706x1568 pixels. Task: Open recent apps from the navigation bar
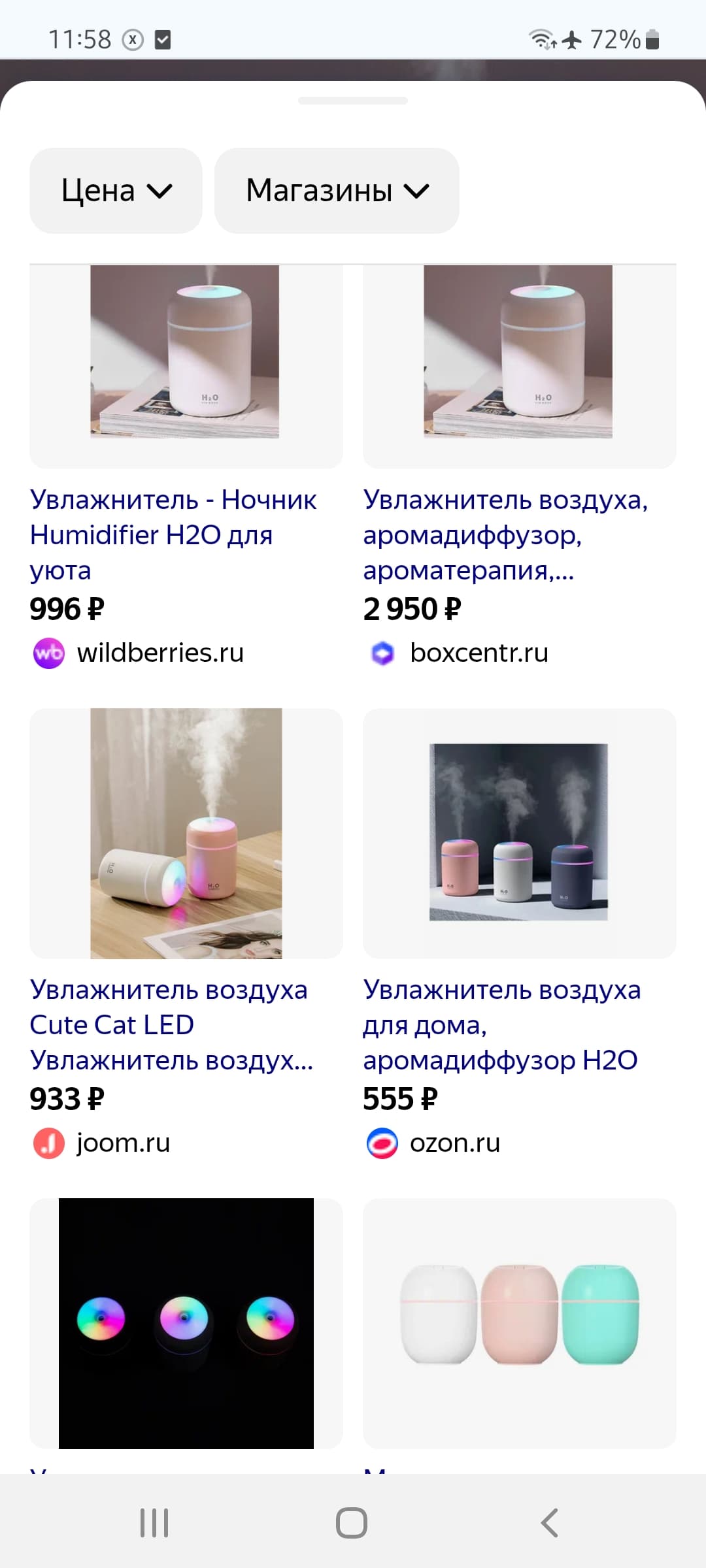pos(155,1523)
